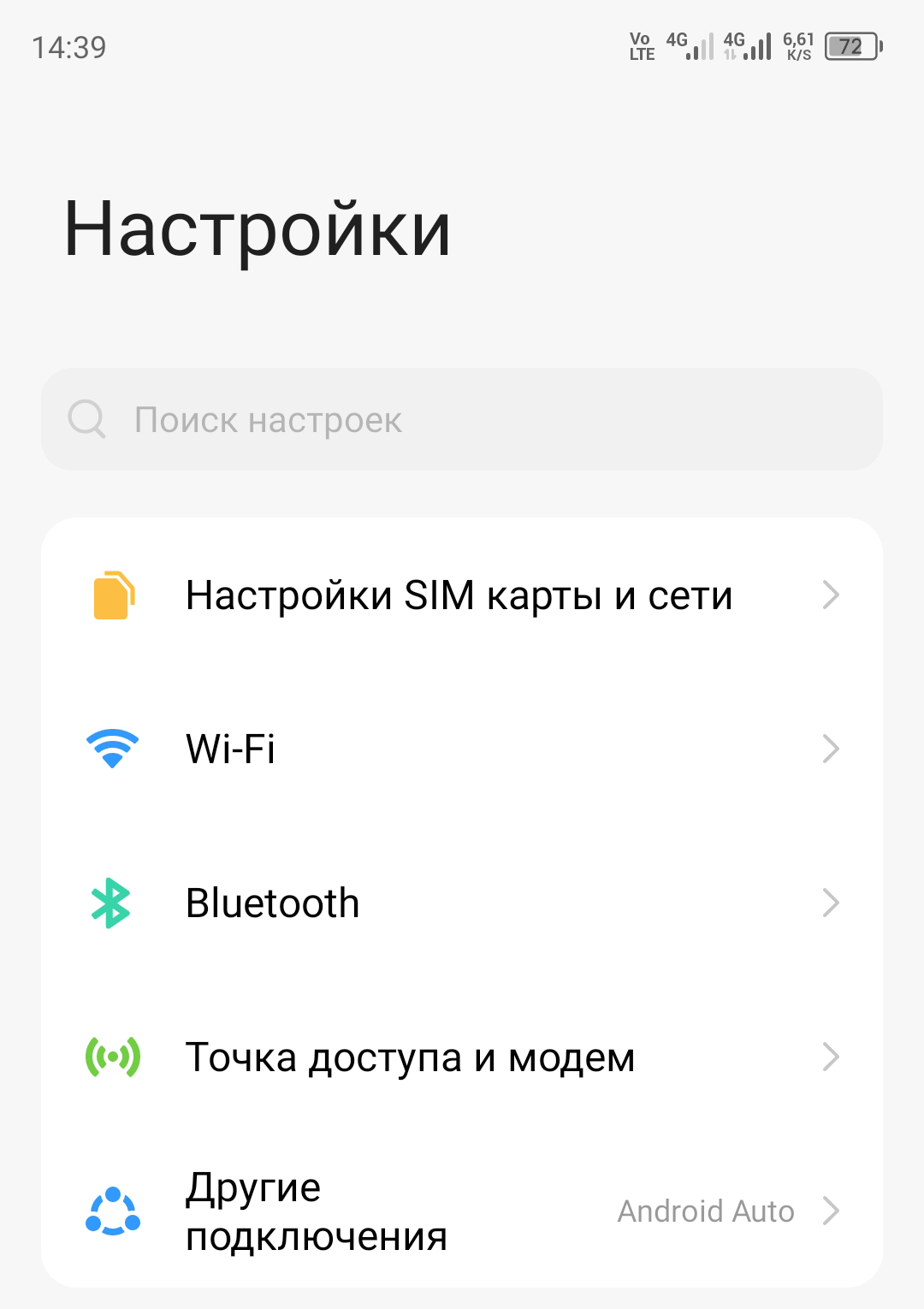Expand the Bluetooth settings chevron
This screenshot has height=1309, width=924.
pos(831,903)
